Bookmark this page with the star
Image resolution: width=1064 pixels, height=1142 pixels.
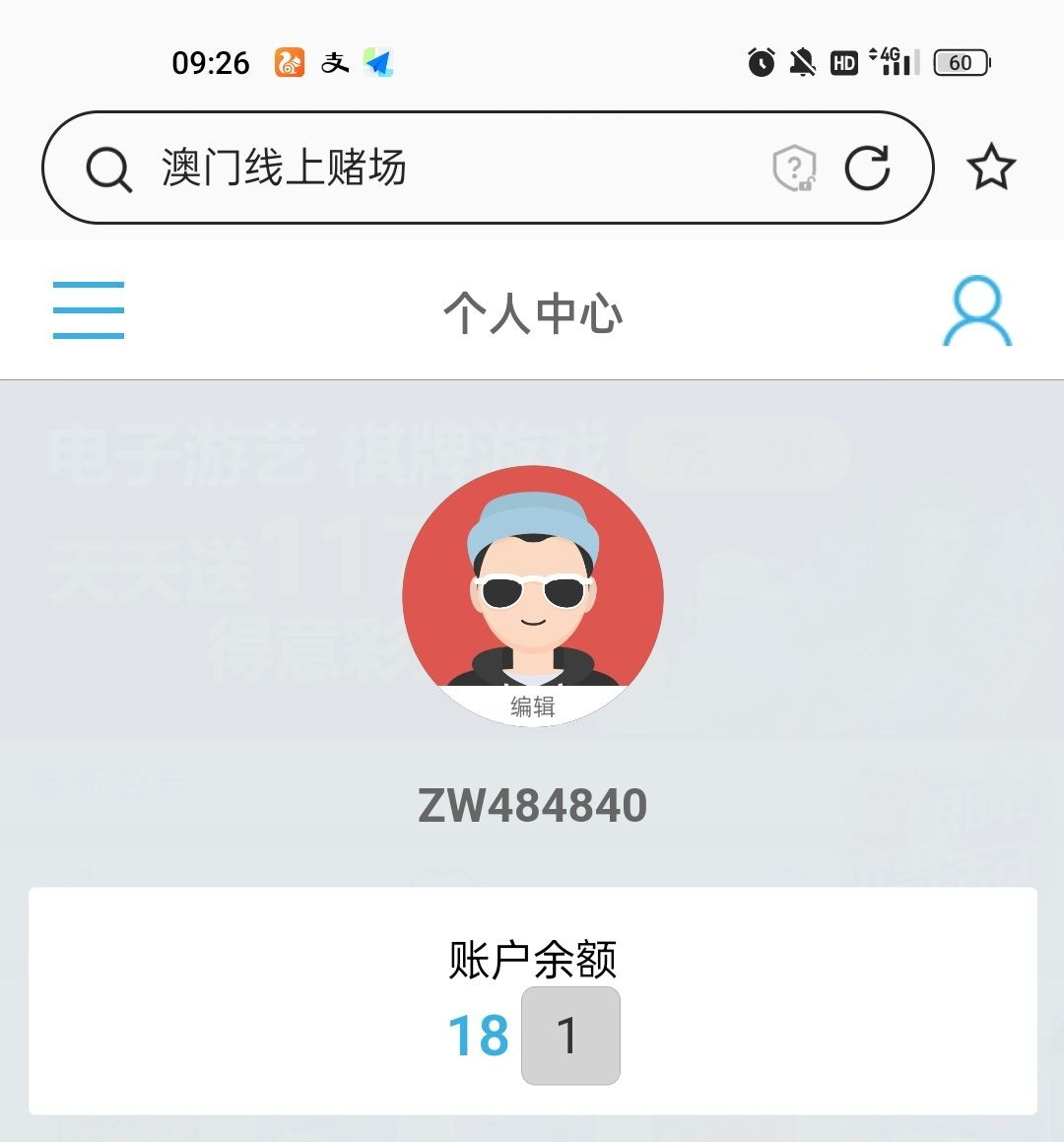pos(990,168)
